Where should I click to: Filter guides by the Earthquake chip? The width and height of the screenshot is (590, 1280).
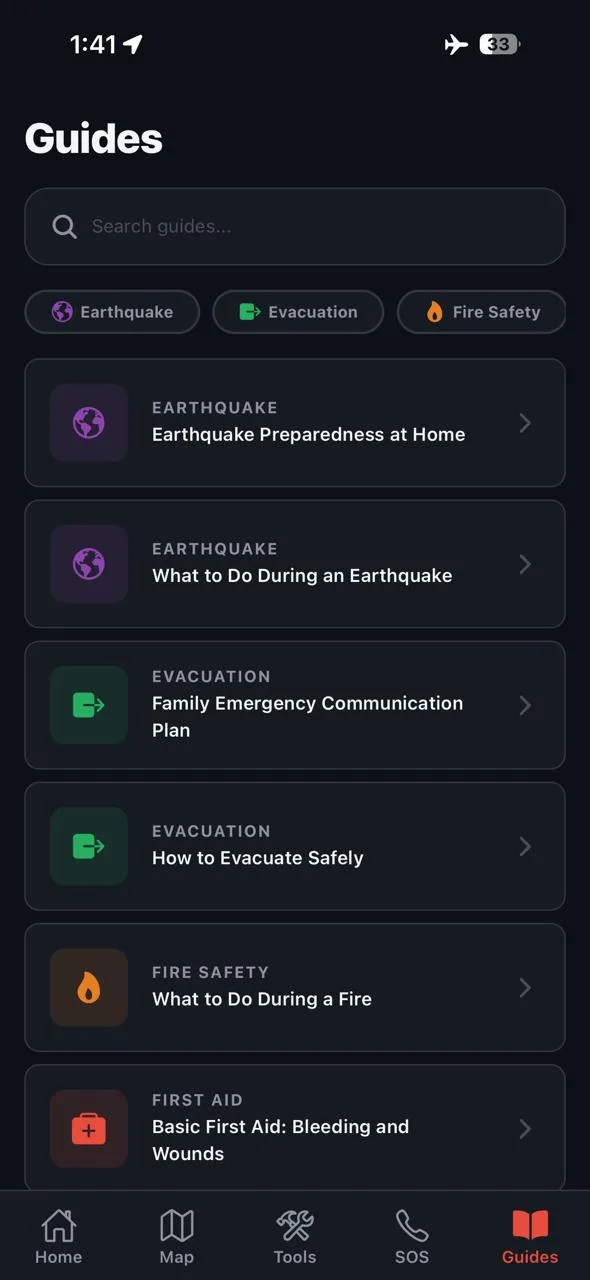[112, 312]
